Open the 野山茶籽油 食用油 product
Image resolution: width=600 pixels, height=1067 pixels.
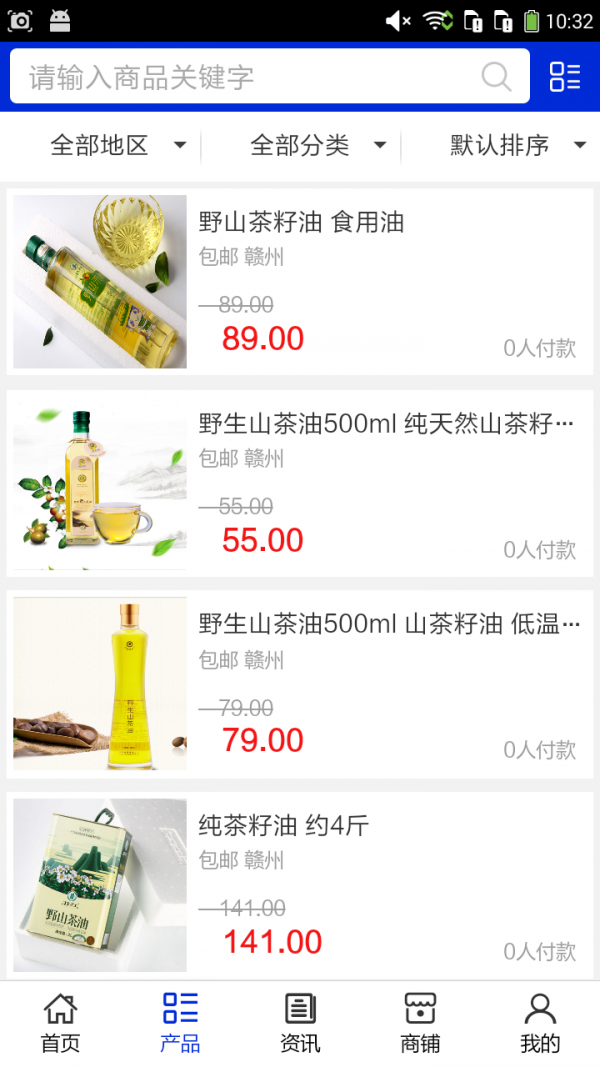point(300,281)
